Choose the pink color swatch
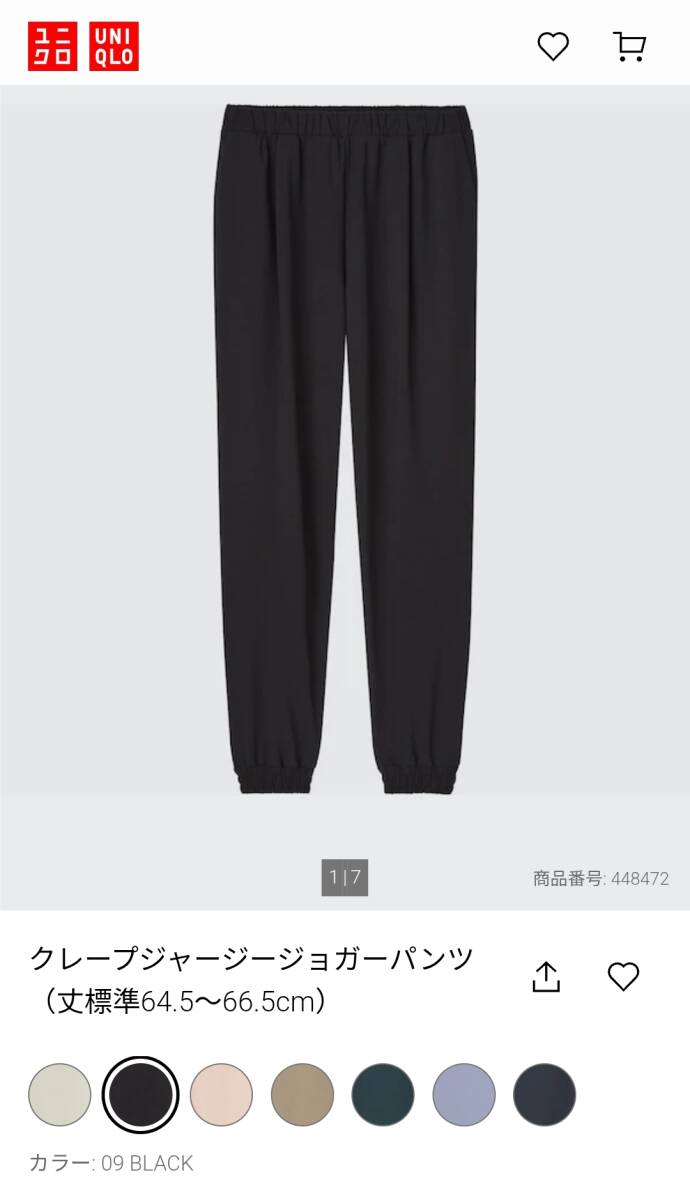The image size is (690, 1200). pos(221,1094)
